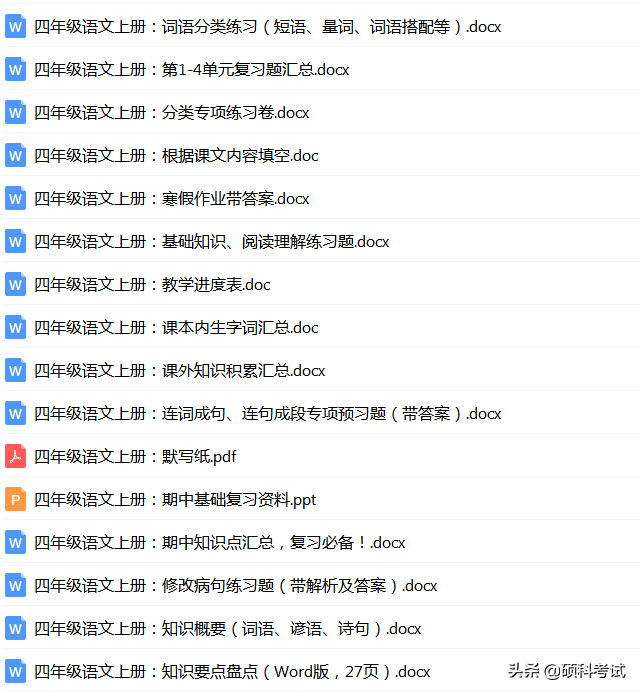View 期中知识点汇总，复习必备！.docx
The image size is (640, 693).
coord(219,543)
